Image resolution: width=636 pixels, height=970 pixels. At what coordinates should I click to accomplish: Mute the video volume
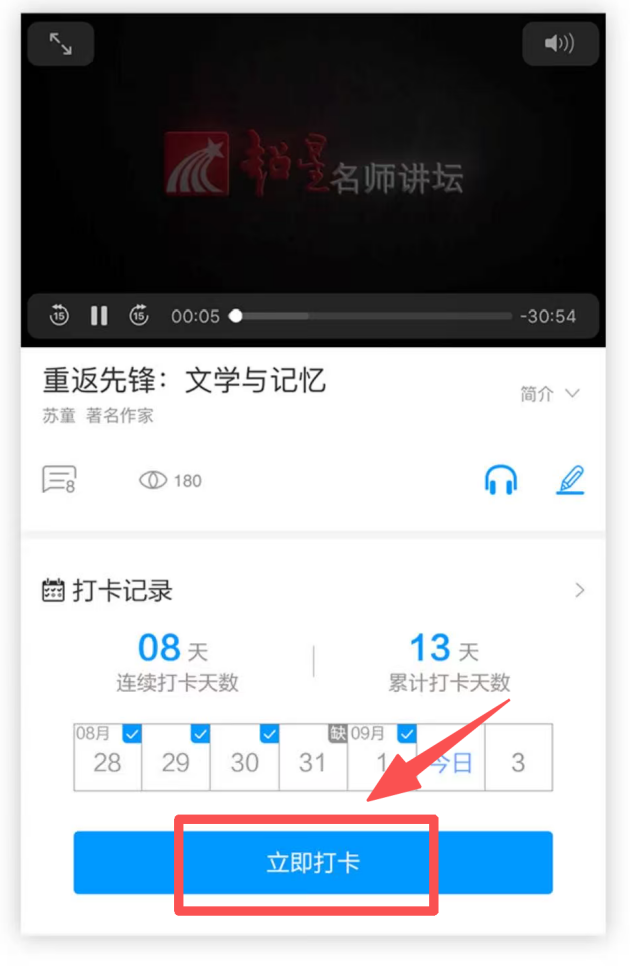pos(560,43)
